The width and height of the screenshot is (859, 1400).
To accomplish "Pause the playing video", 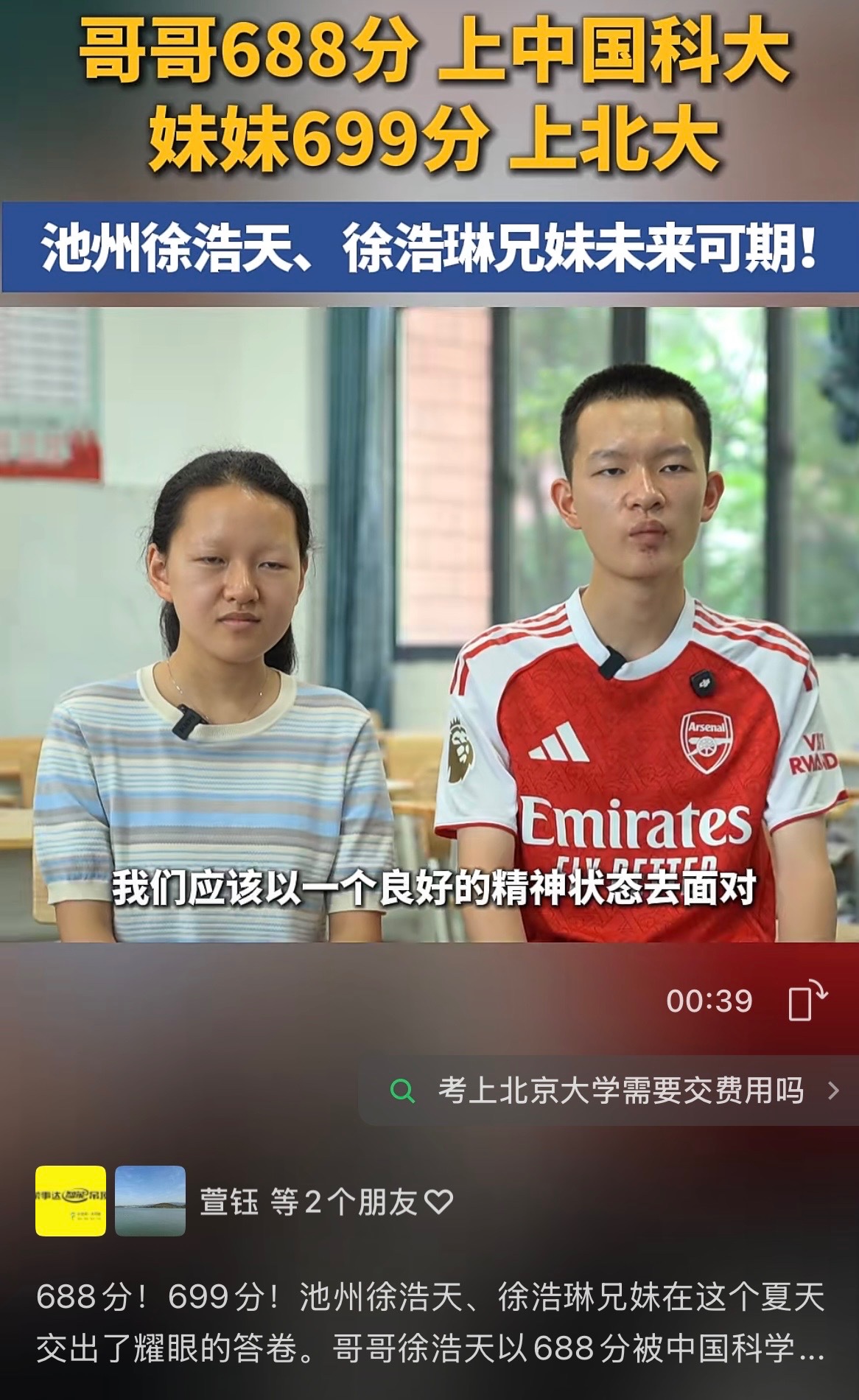I will [429, 624].
